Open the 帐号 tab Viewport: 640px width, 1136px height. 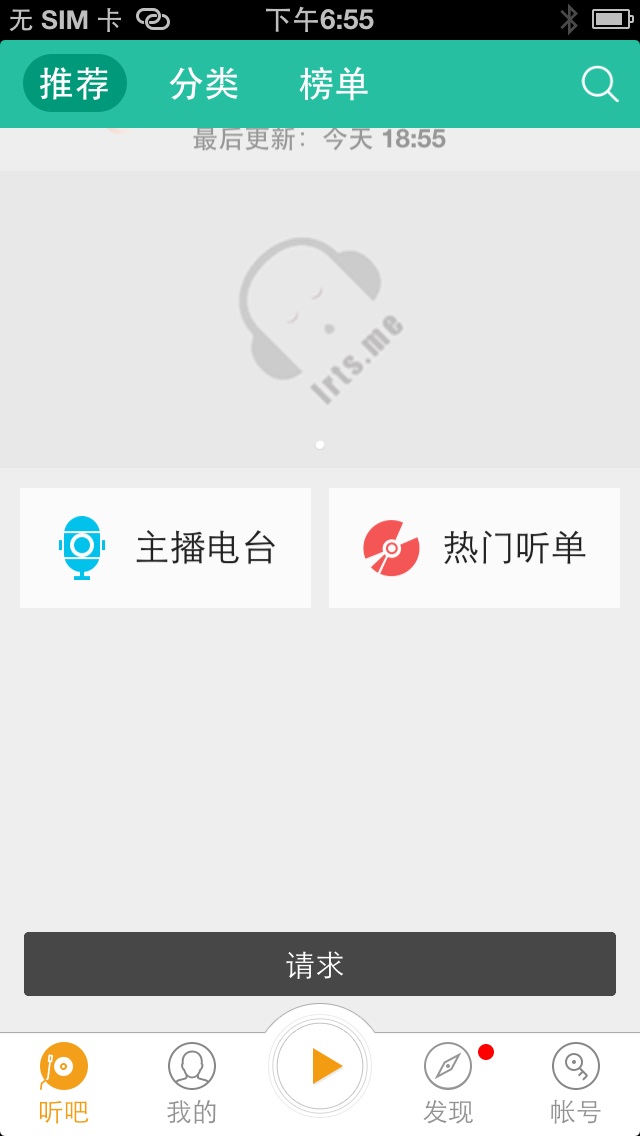point(576,1082)
